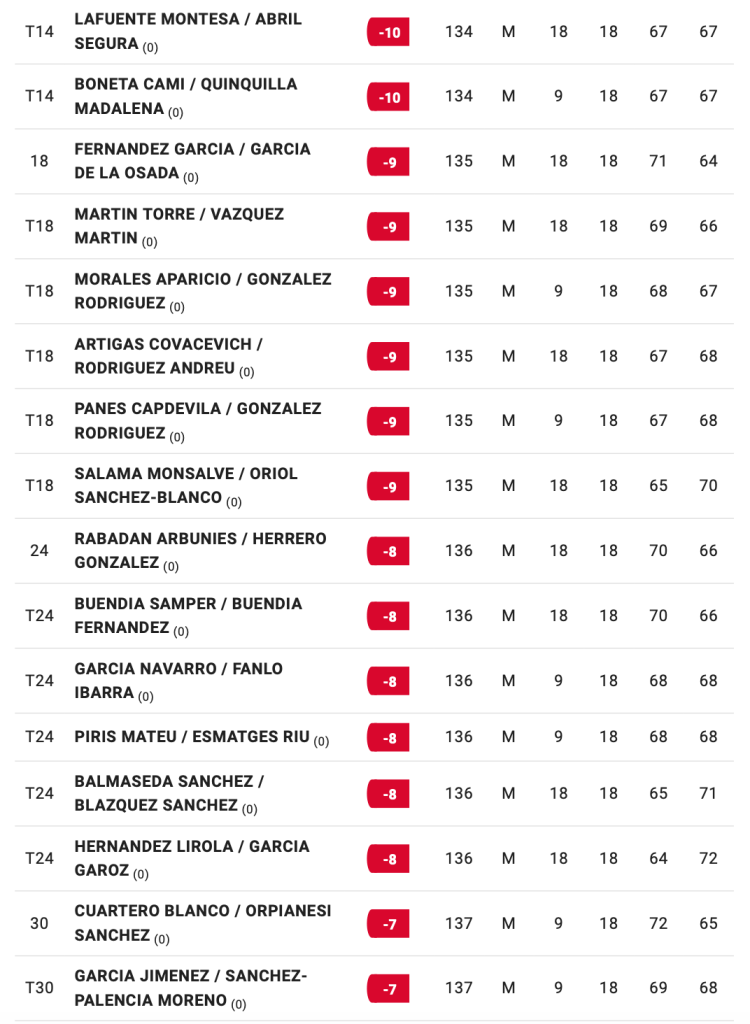
Task: Open Panes Capdevila / Gonzalez Rodriguez entry
Action: 198,421
